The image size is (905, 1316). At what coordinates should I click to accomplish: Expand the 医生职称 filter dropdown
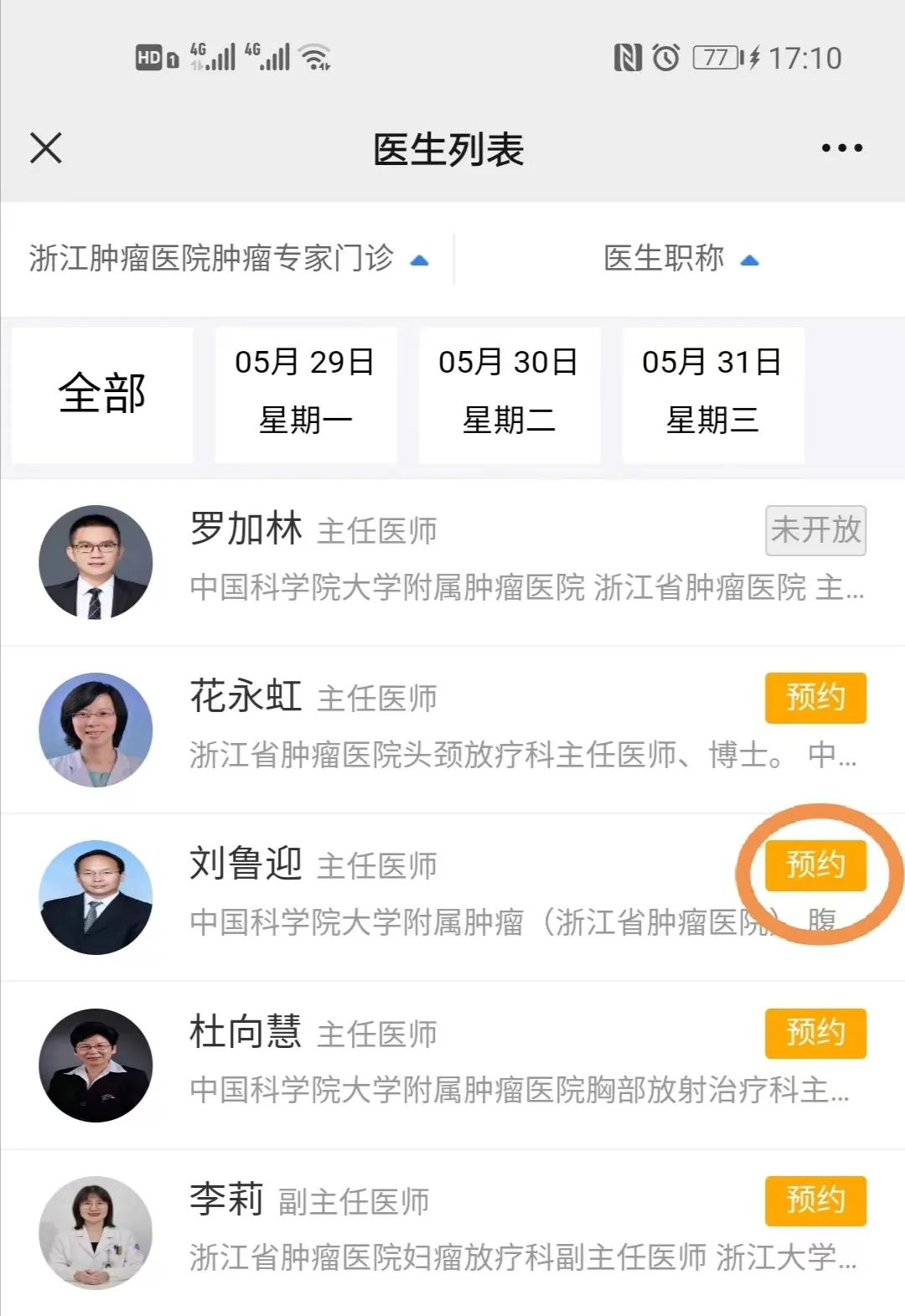tap(680, 259)
